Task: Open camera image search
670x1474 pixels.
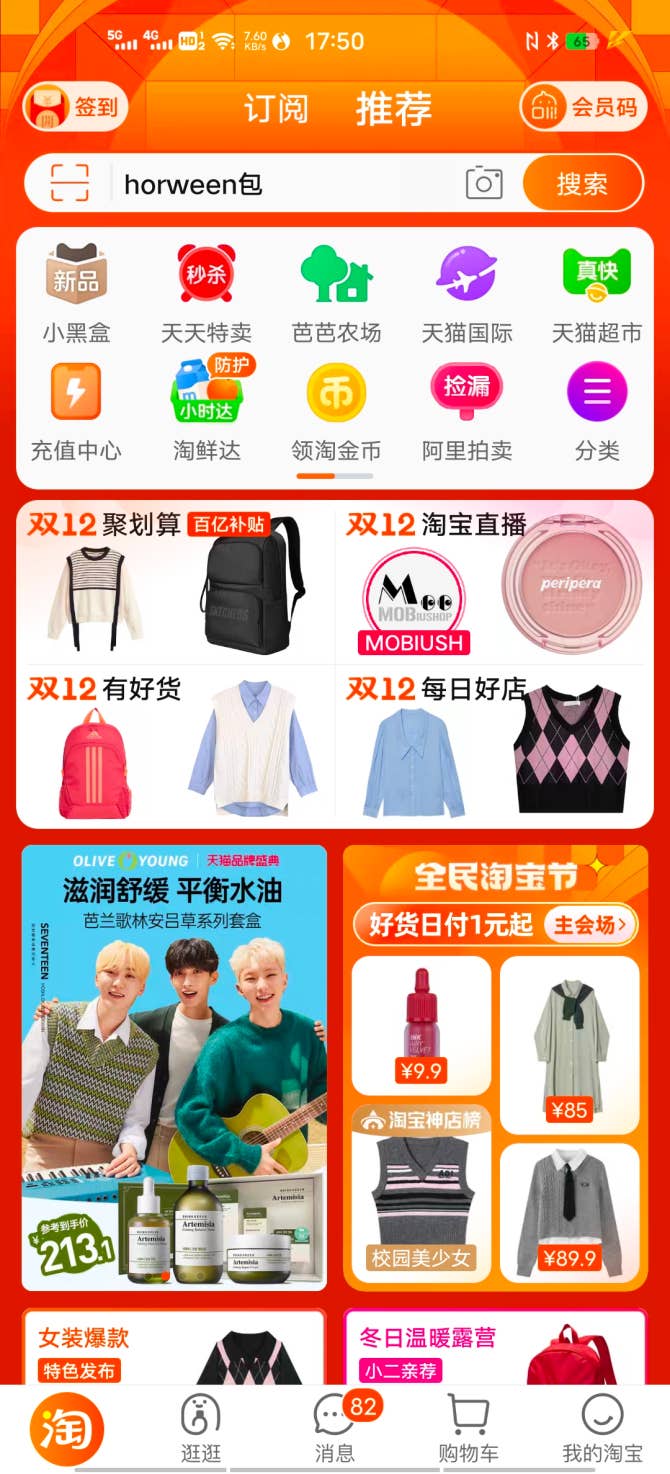Action: tap(484, 183)
